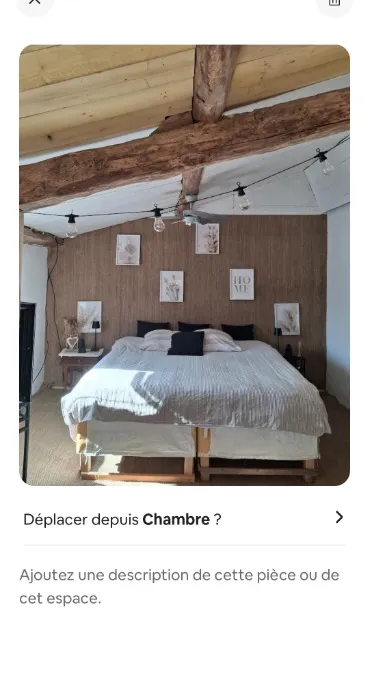Tap the description field to add text
The width and height of the screenshot is (369, 675).
180,586
